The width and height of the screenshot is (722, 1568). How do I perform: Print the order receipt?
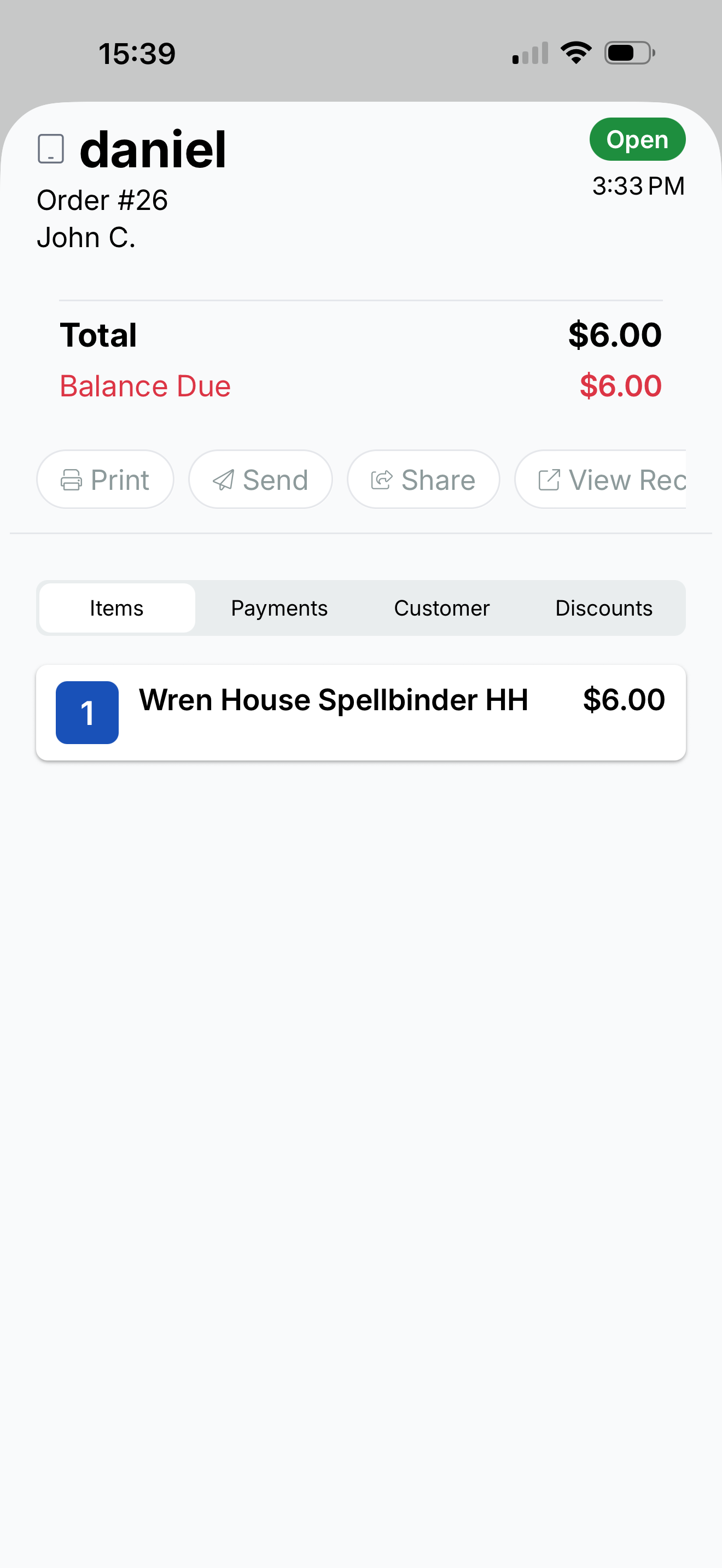pyautogui.click(x=106, y=479)
